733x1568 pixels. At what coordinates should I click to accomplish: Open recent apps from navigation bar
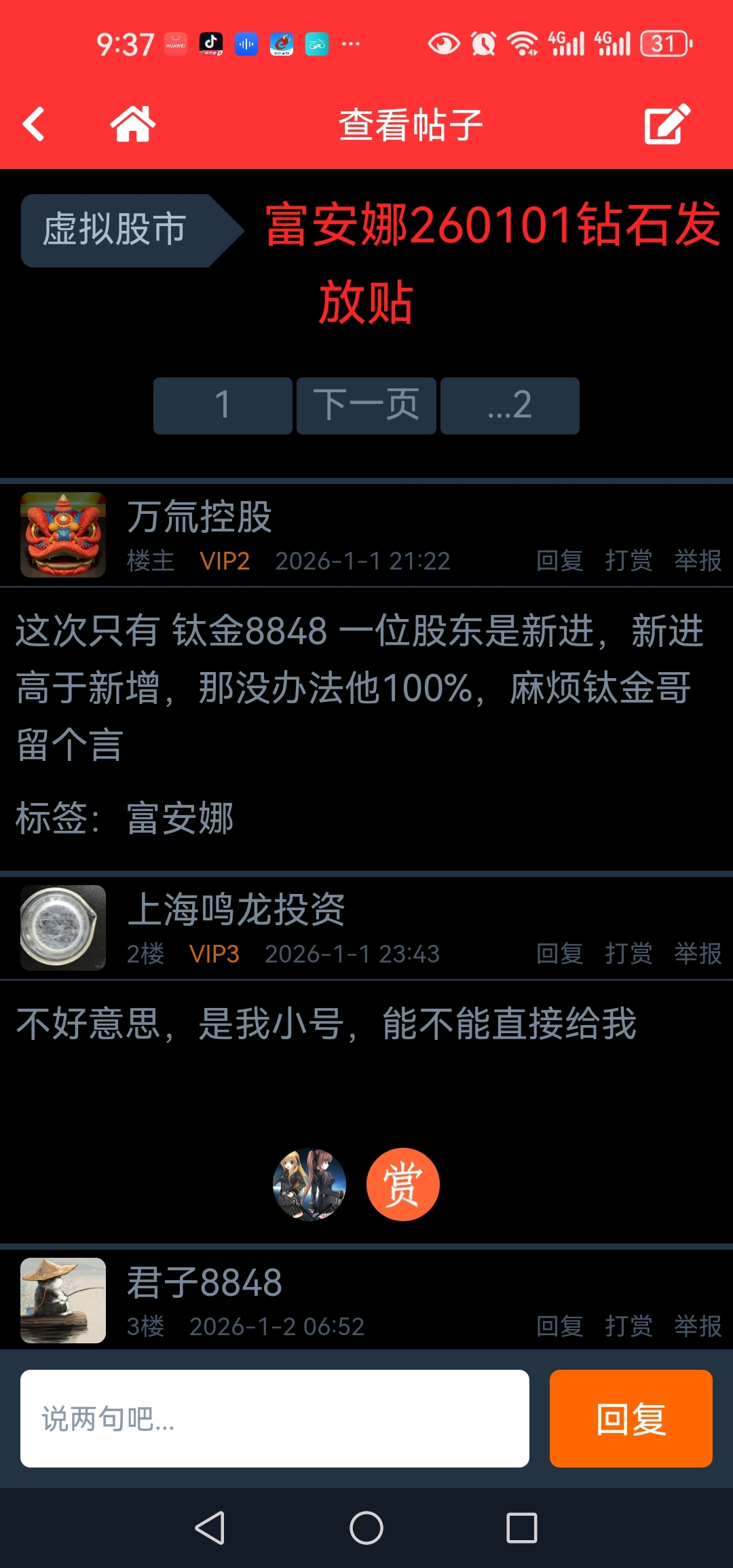(522, 1528)
